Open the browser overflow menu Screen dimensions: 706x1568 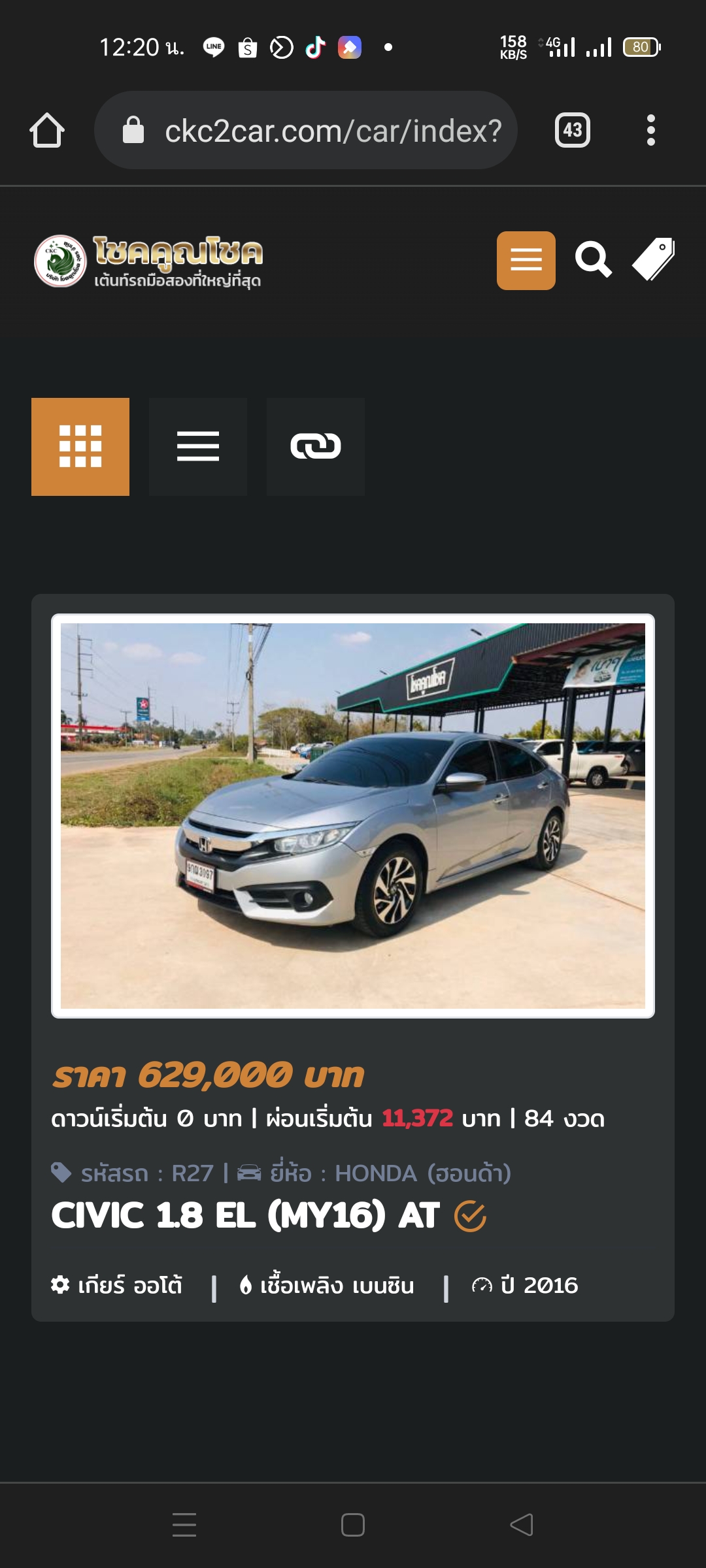(x=650, y=131)
